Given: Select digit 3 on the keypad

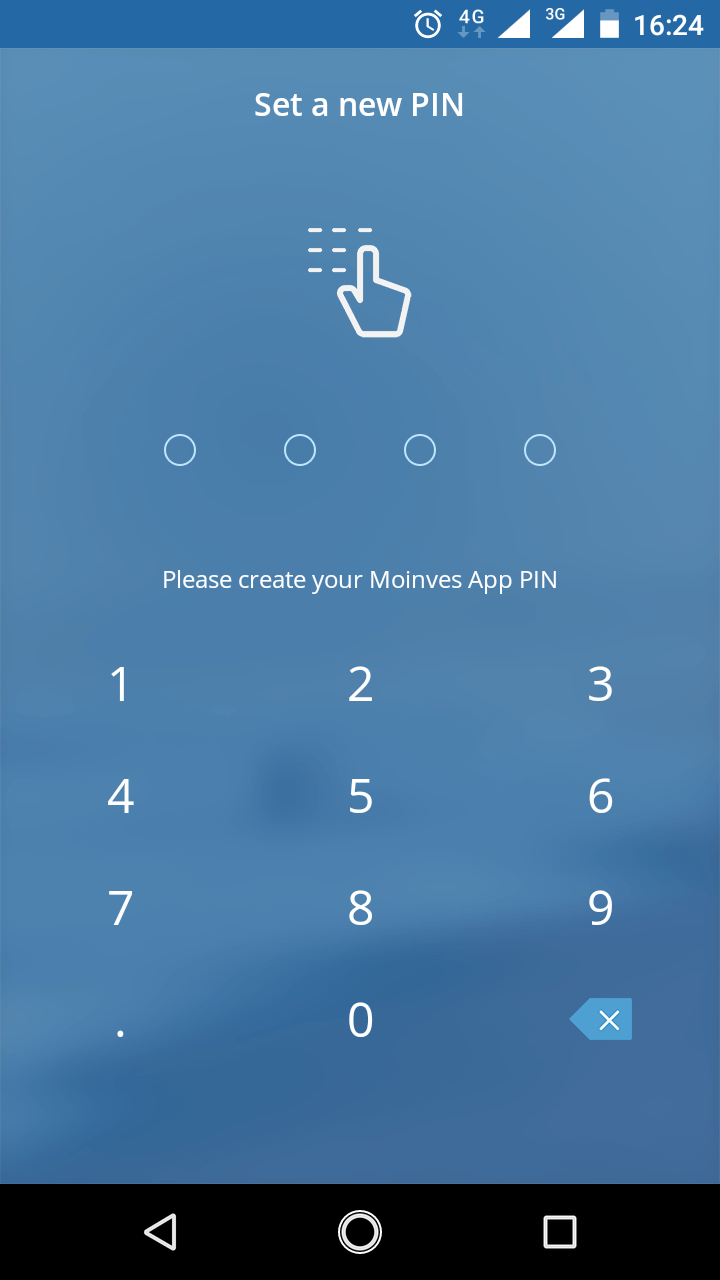Looking at the screenshot, I should [600, 685].
